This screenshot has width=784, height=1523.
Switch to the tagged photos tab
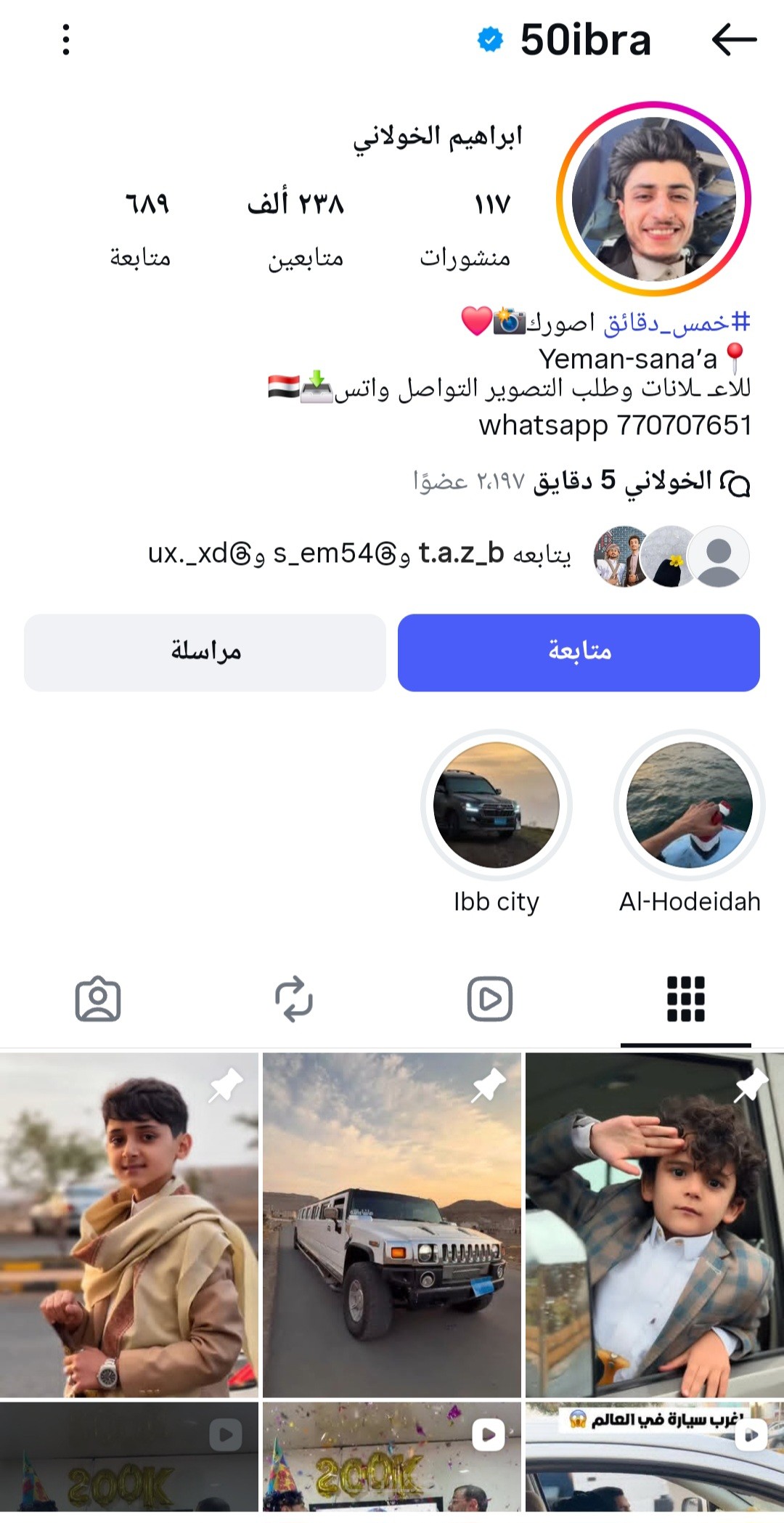coord(98,999)
